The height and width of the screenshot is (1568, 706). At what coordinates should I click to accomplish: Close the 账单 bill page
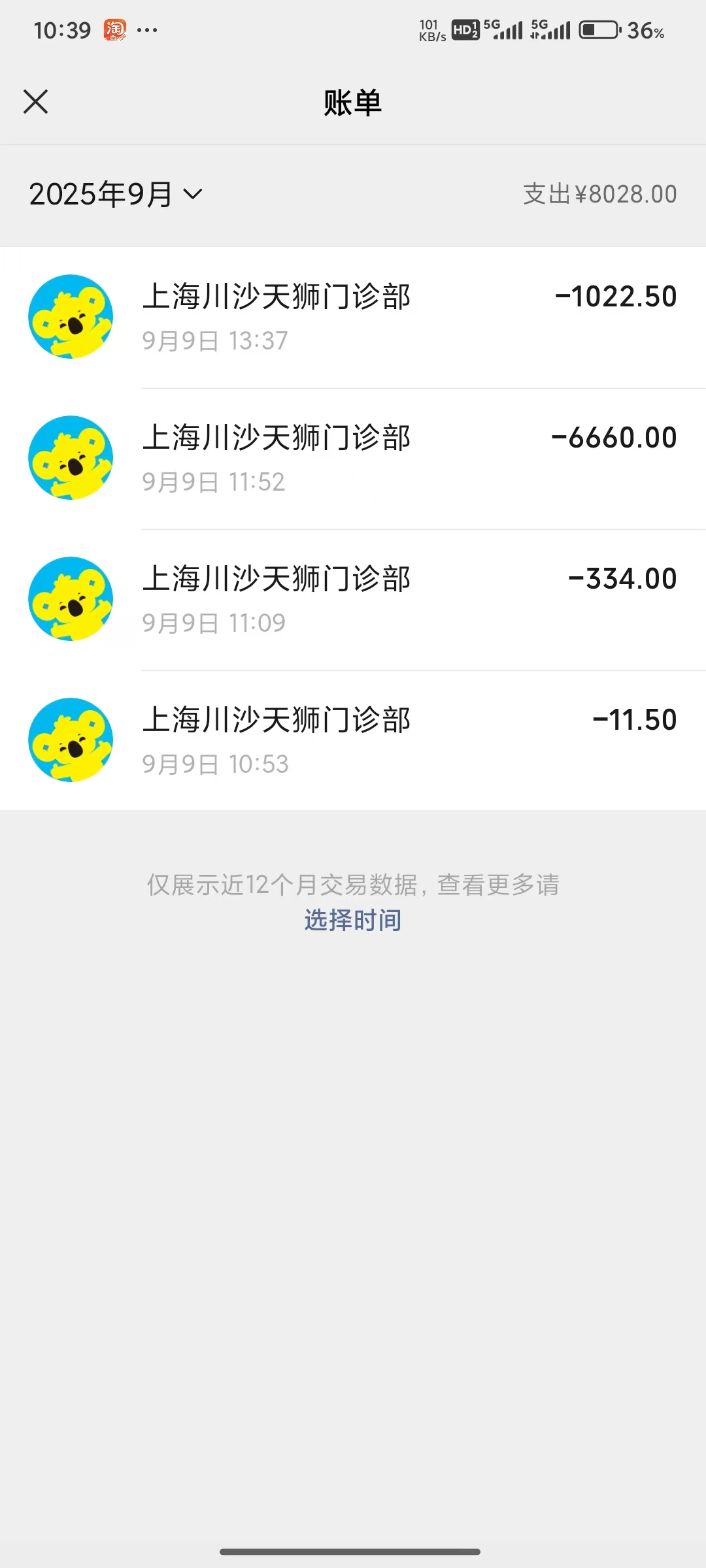tap(36, 102)
